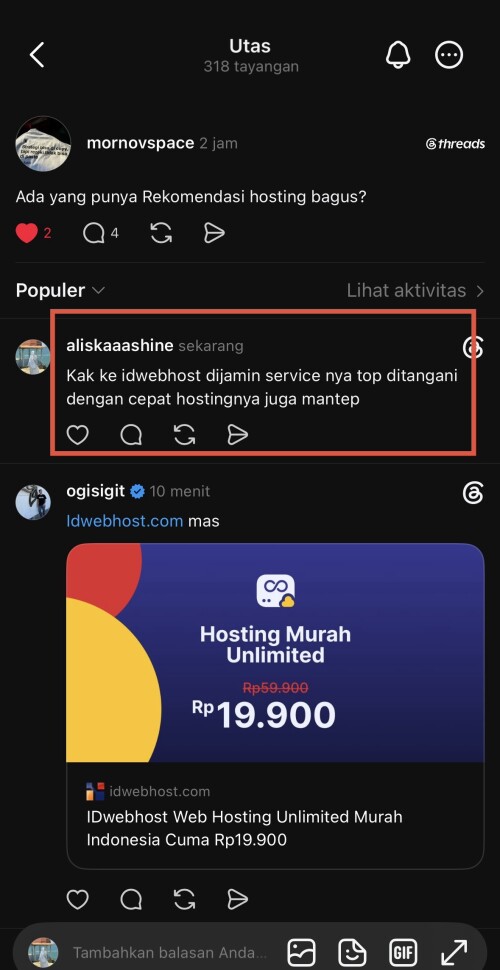
Task: Share aliskaaashine's reply
Action: pos(238,435)
